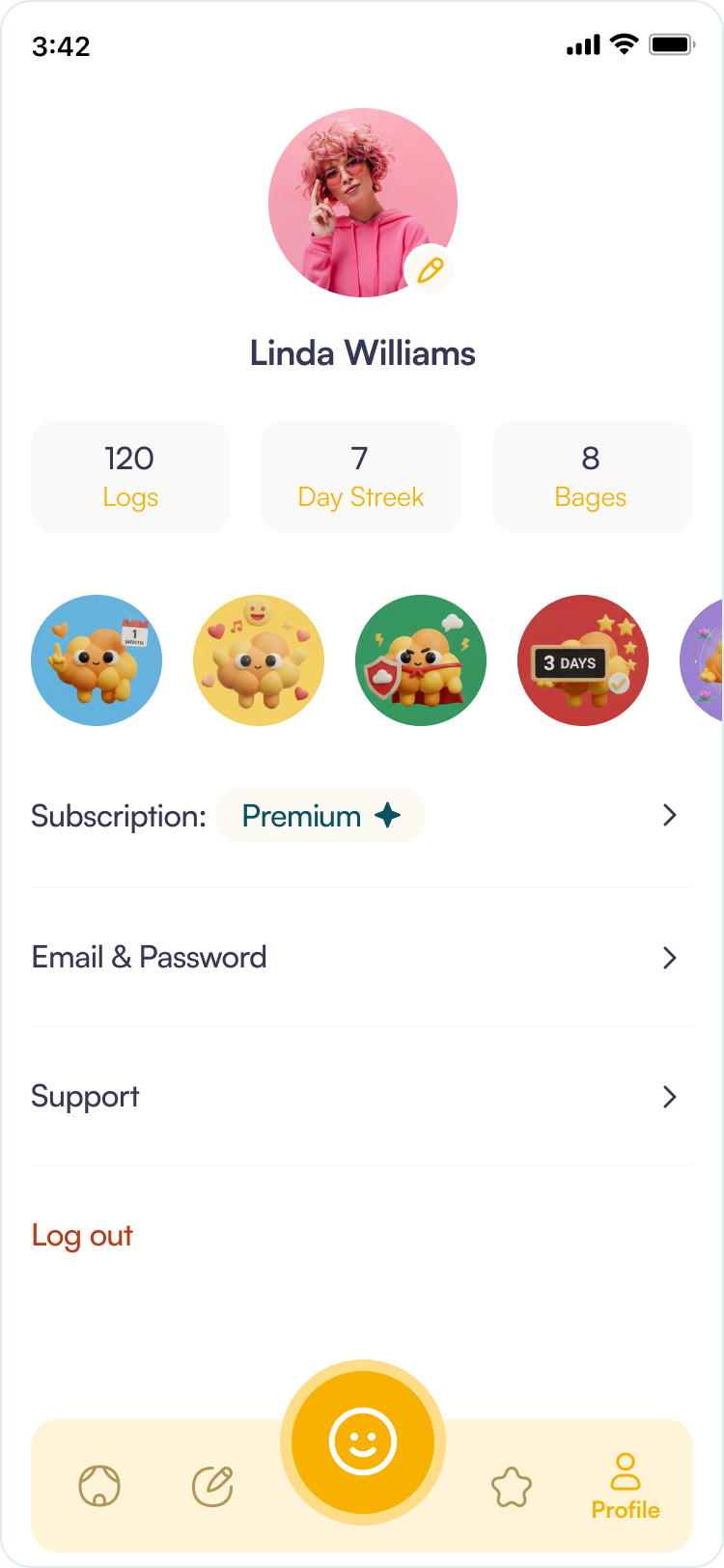Open the Subscription Premium row
Viewport: 724px width, 1568px height.
coord(361,816)
